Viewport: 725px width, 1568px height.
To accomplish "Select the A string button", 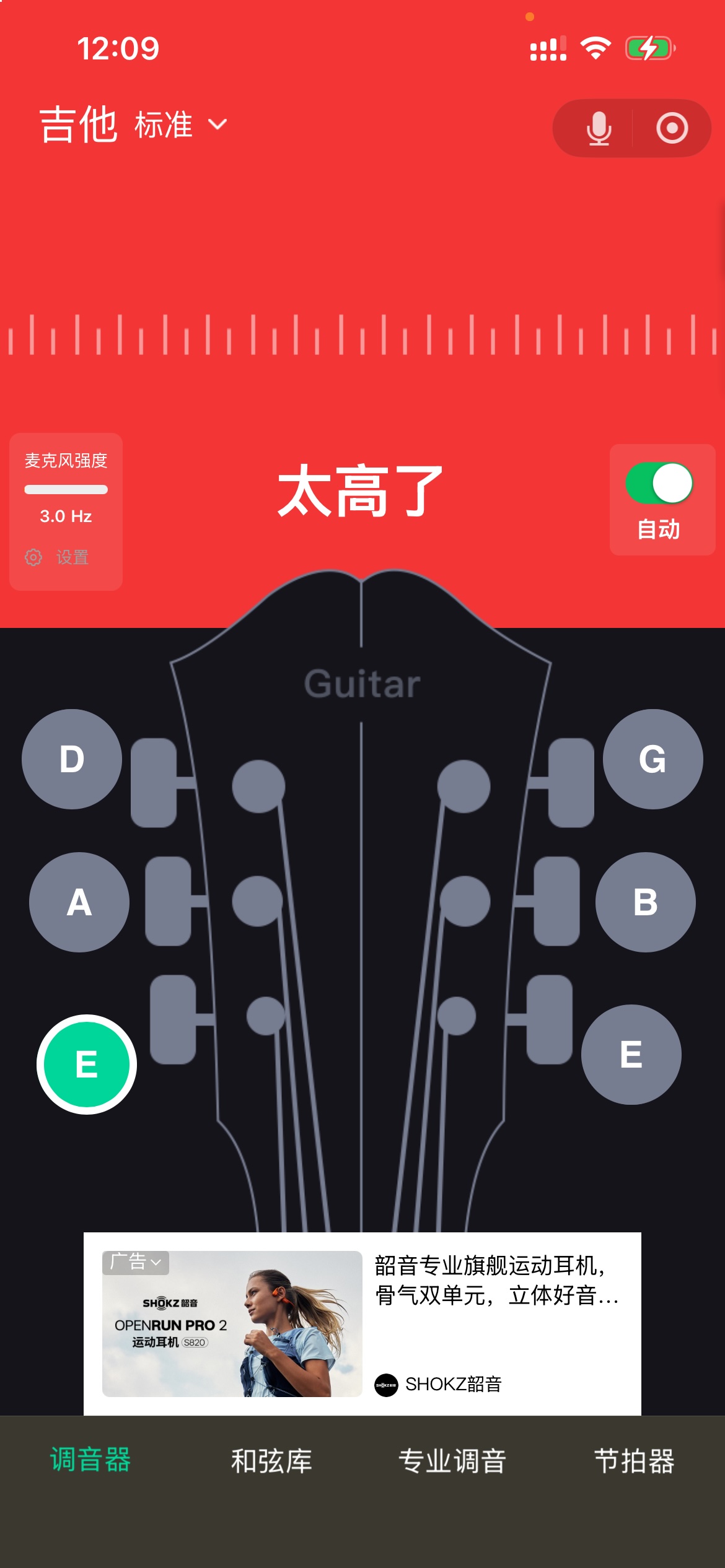I will 79,902.
